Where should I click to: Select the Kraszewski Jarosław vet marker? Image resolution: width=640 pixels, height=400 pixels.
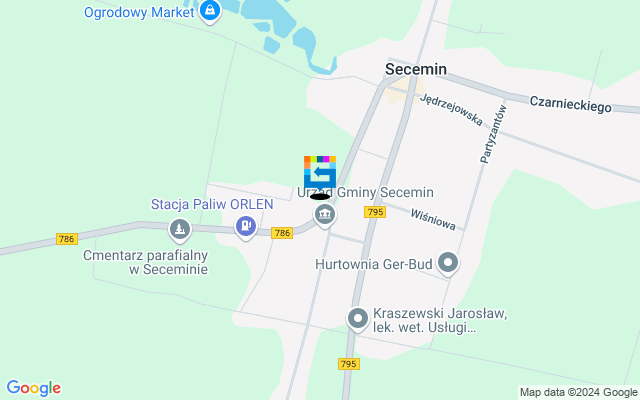tap(357, 319)
